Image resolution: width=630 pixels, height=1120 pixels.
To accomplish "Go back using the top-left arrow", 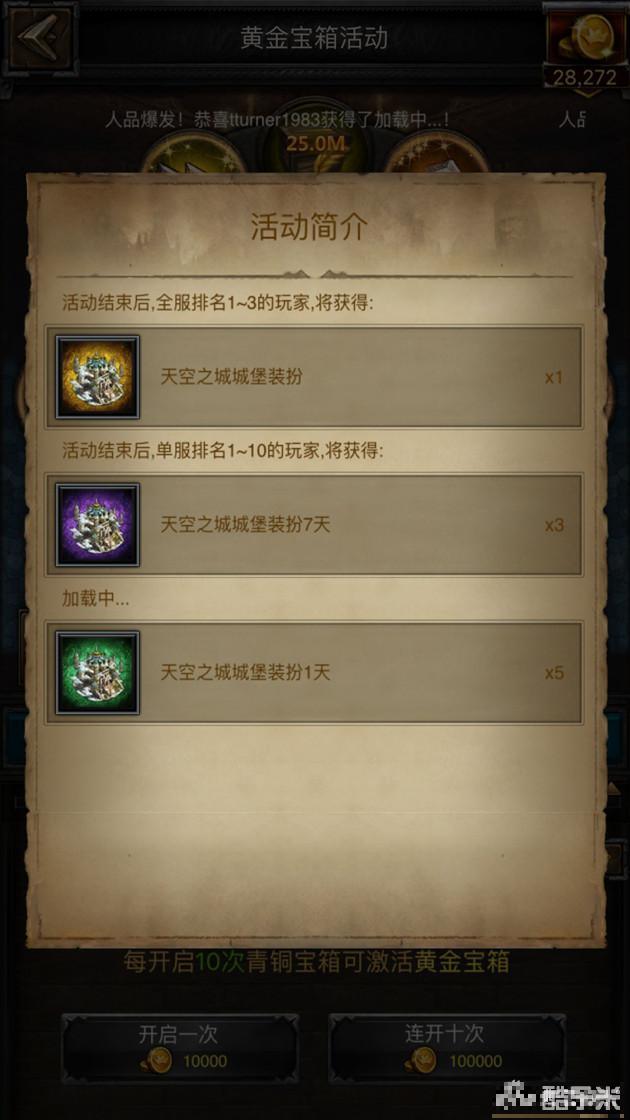I will [40, 37].
